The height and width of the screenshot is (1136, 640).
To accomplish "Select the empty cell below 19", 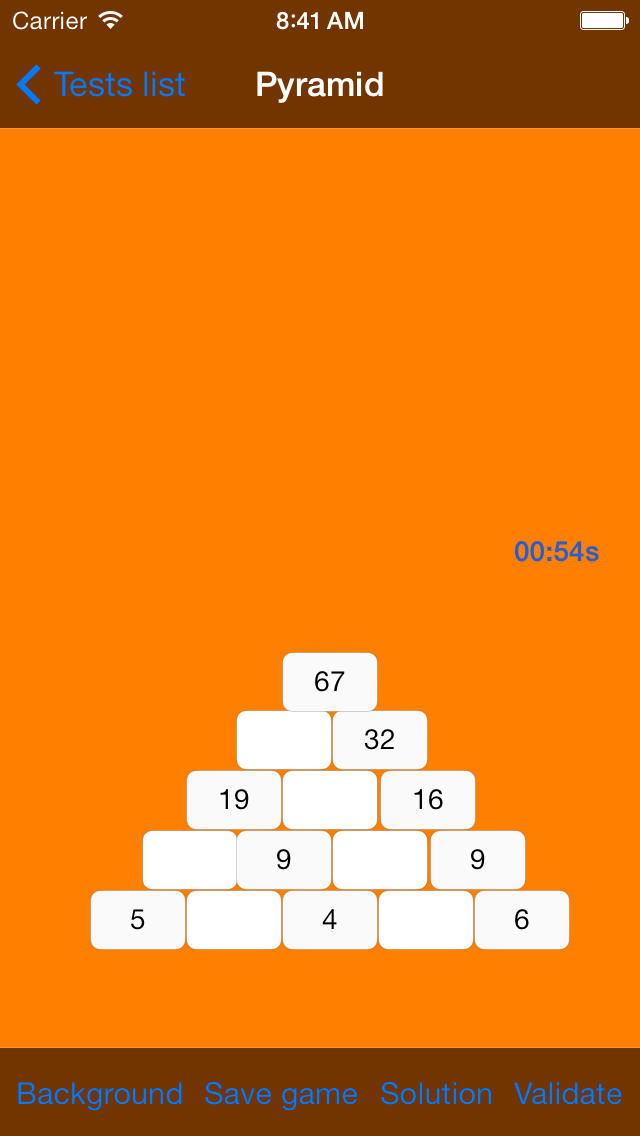I will coord(190,860).
